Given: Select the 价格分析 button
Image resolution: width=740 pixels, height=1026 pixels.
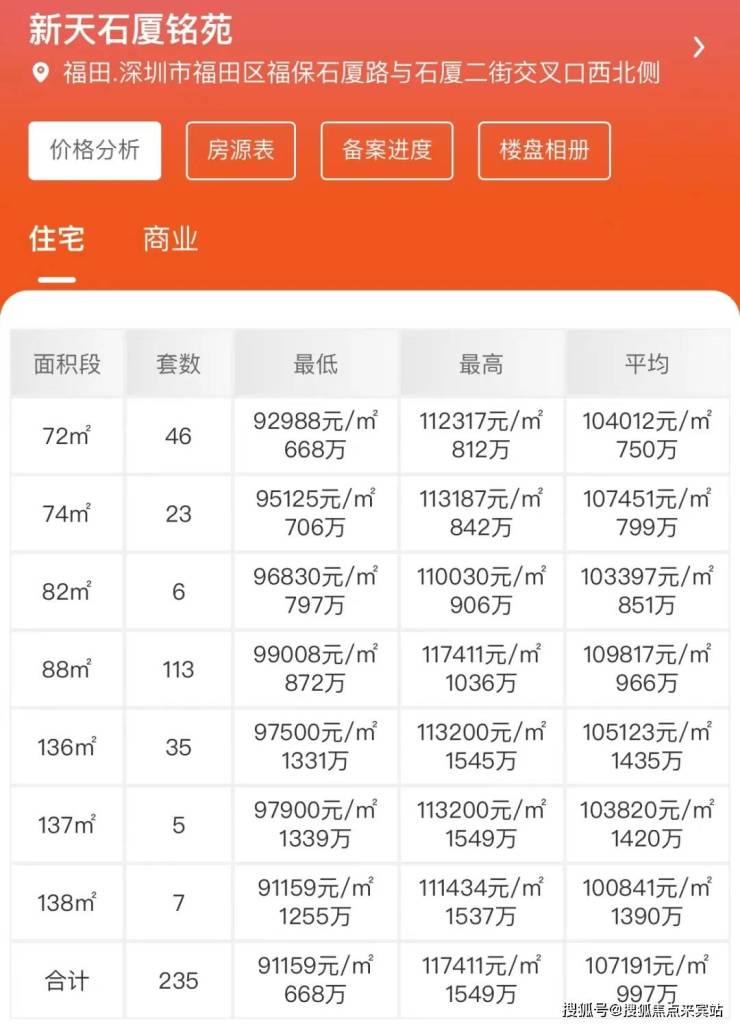Looking at the screenshot, I should pos(95,150).
